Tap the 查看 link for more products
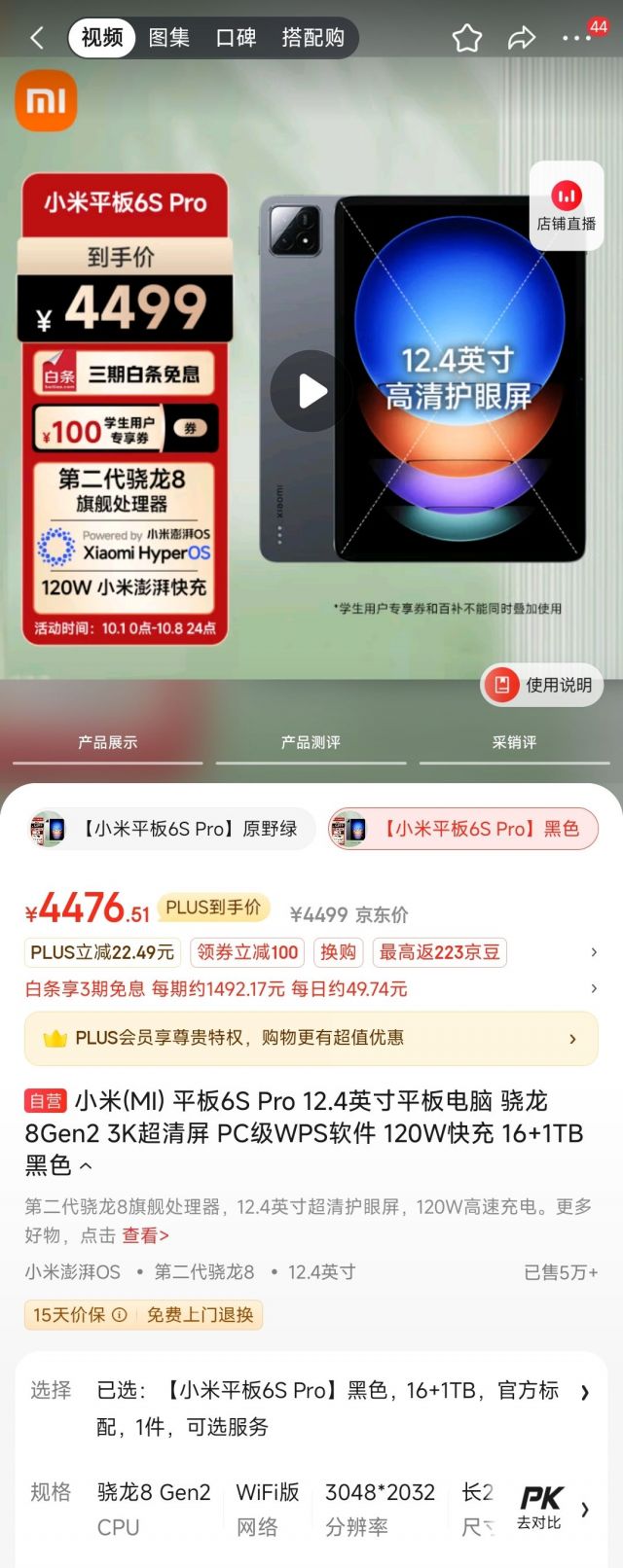The height and width of the screenshot is (1568, 623). [145, 1235]
